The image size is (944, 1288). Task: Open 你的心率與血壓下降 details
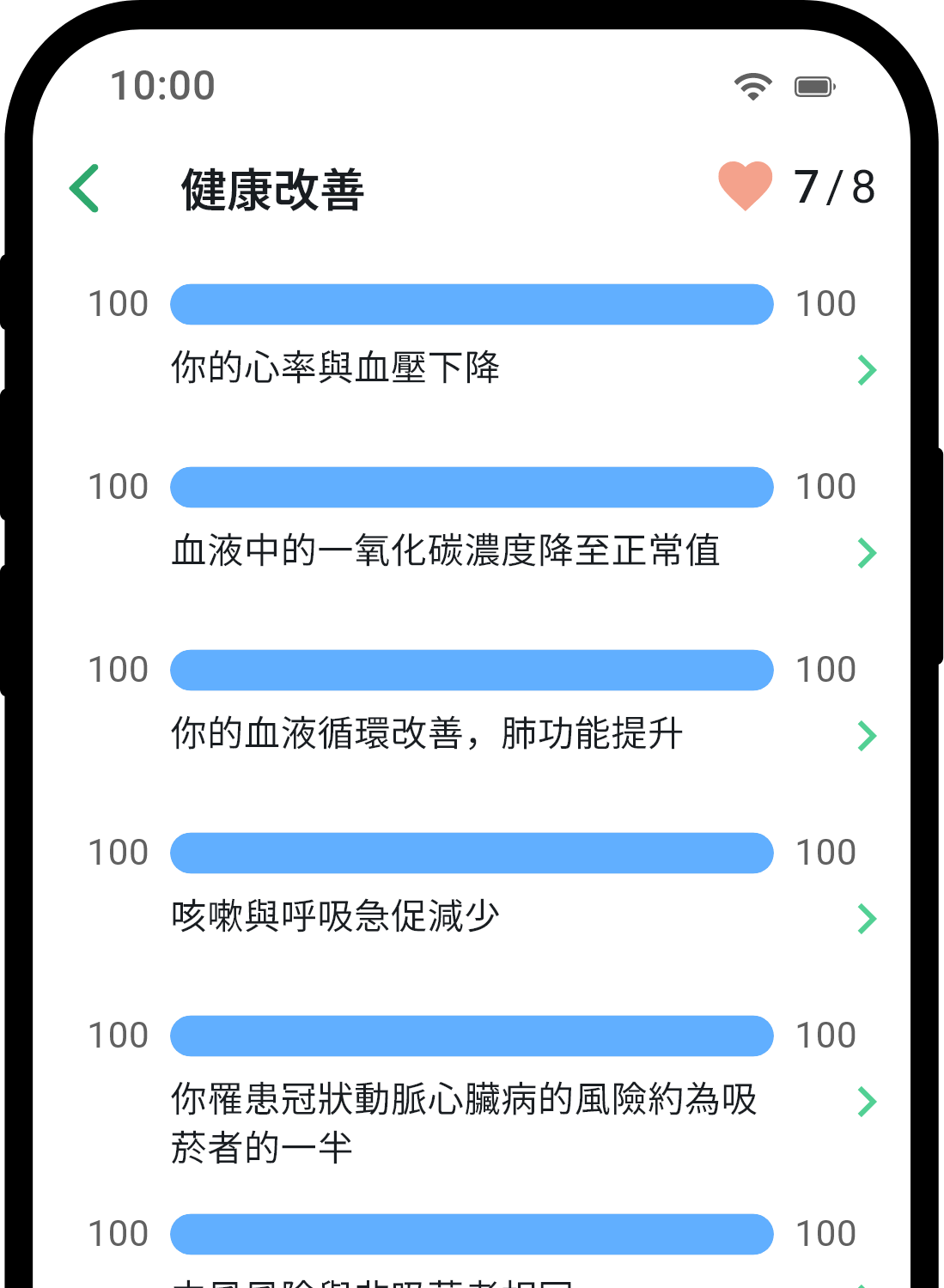866,370
